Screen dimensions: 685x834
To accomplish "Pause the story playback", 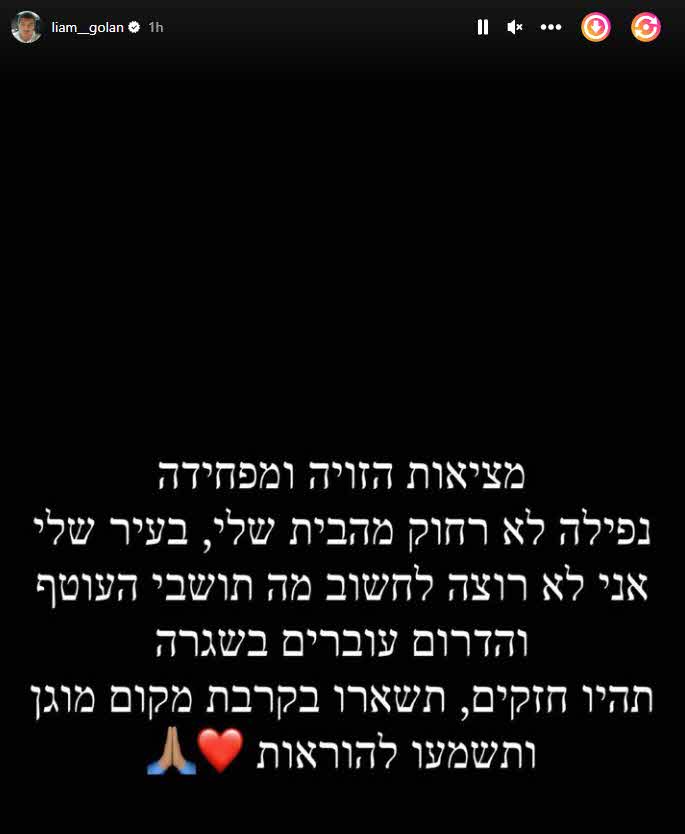I will 483,28.
